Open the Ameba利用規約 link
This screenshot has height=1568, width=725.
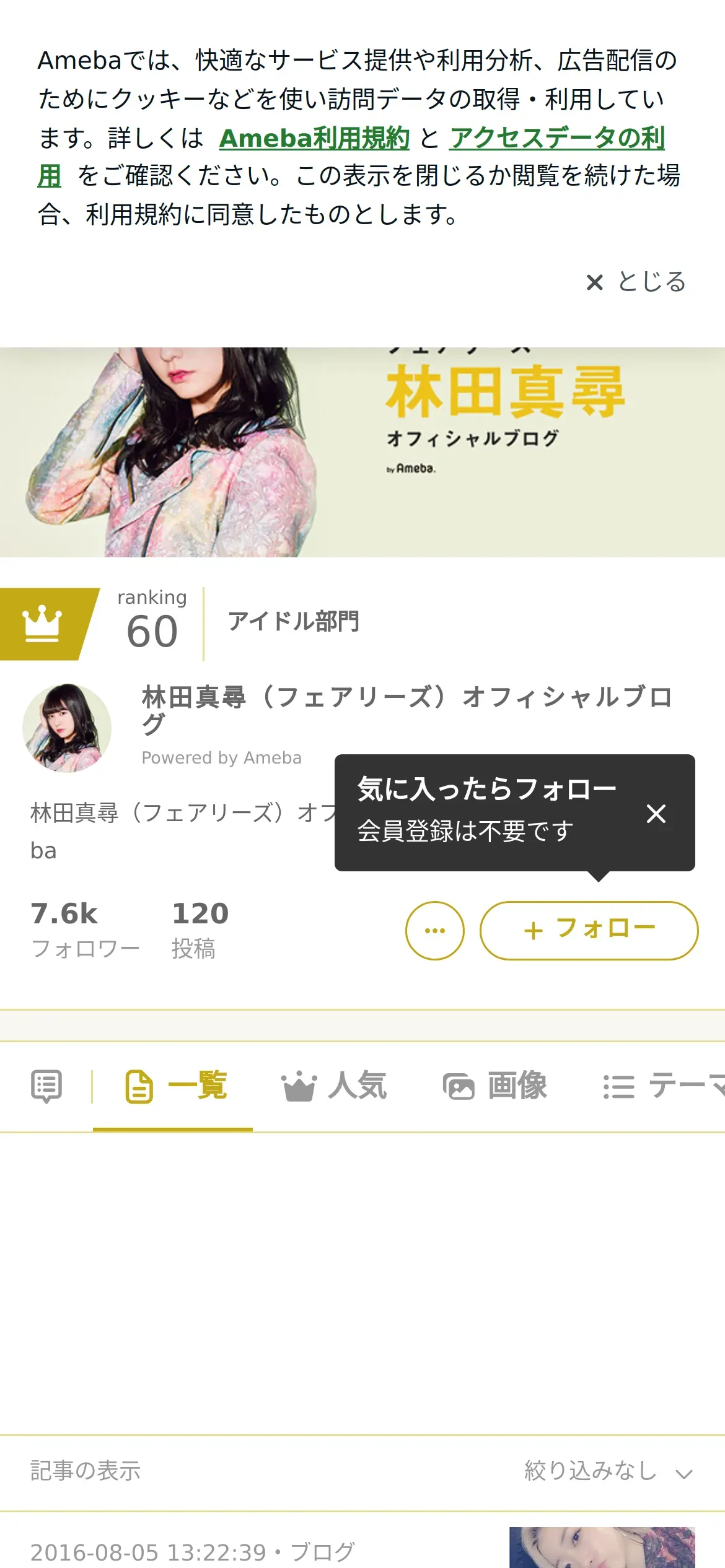(314, 138)
